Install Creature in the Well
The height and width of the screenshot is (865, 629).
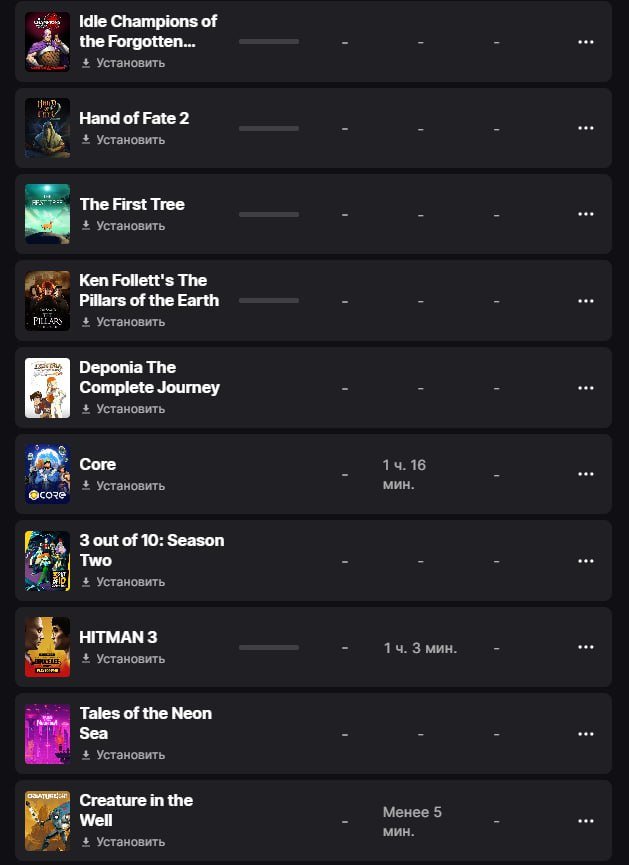point(123,842)
